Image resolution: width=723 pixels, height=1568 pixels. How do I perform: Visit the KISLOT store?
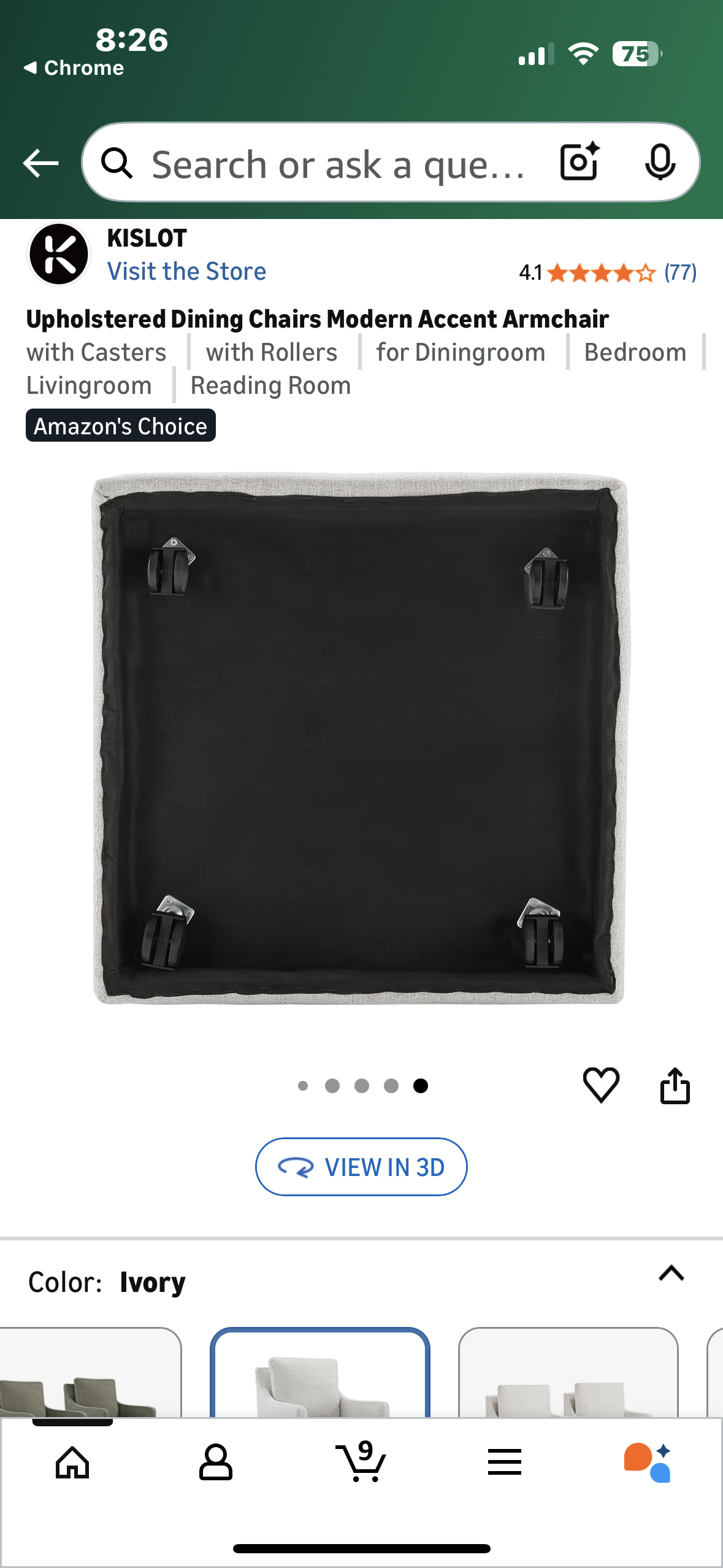pos(186,271)
